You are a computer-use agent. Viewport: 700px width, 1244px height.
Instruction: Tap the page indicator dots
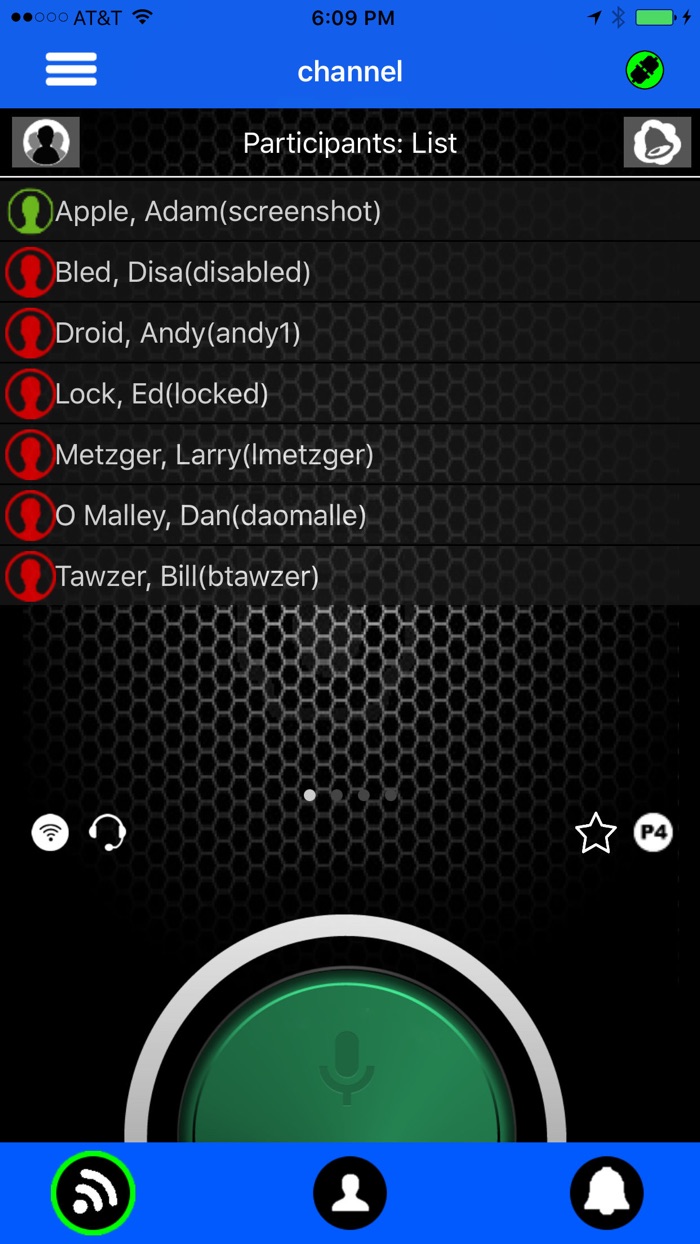pyautogui.click(x=350, y=795)
